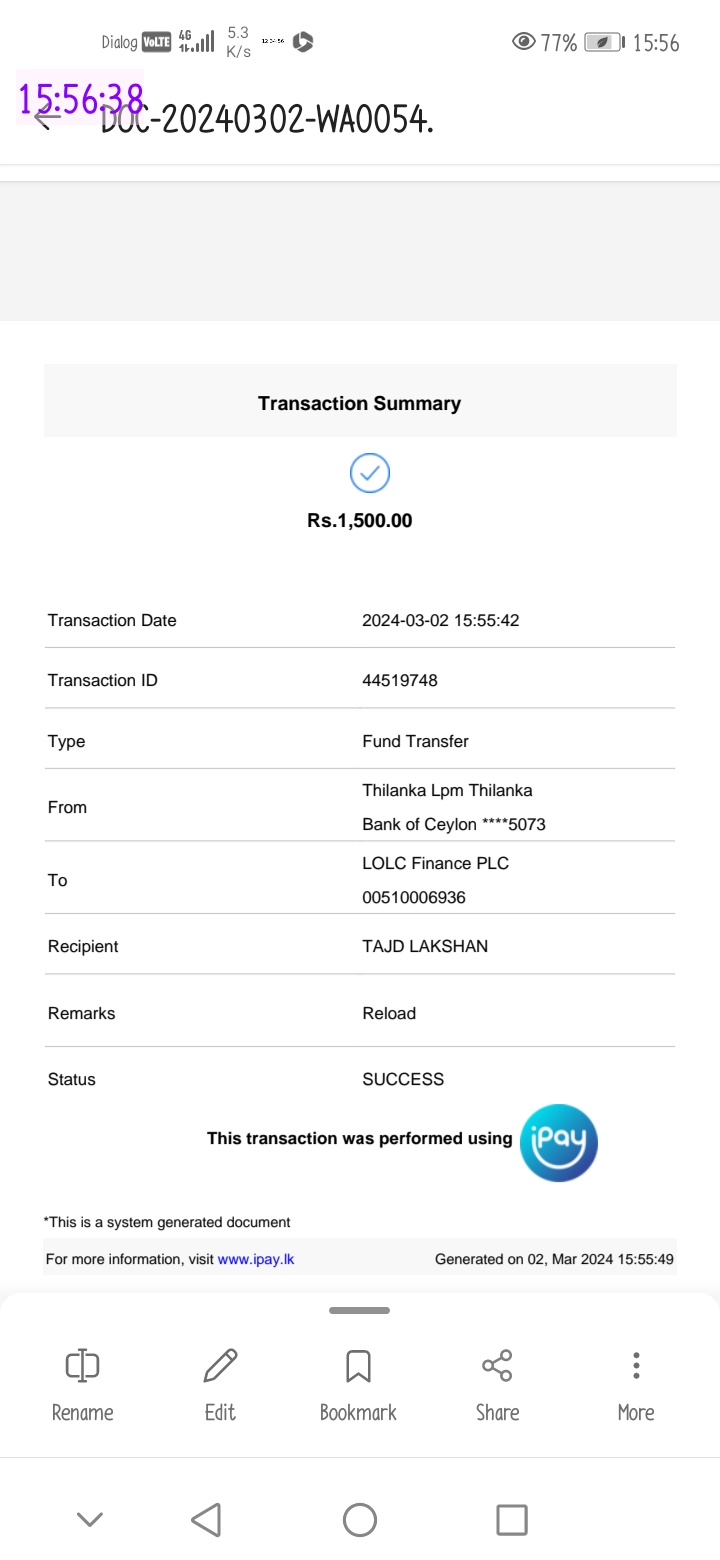Hide the navigation bar with down chevron
This screenshot has height=1560, width=720.
(90, 1520)
